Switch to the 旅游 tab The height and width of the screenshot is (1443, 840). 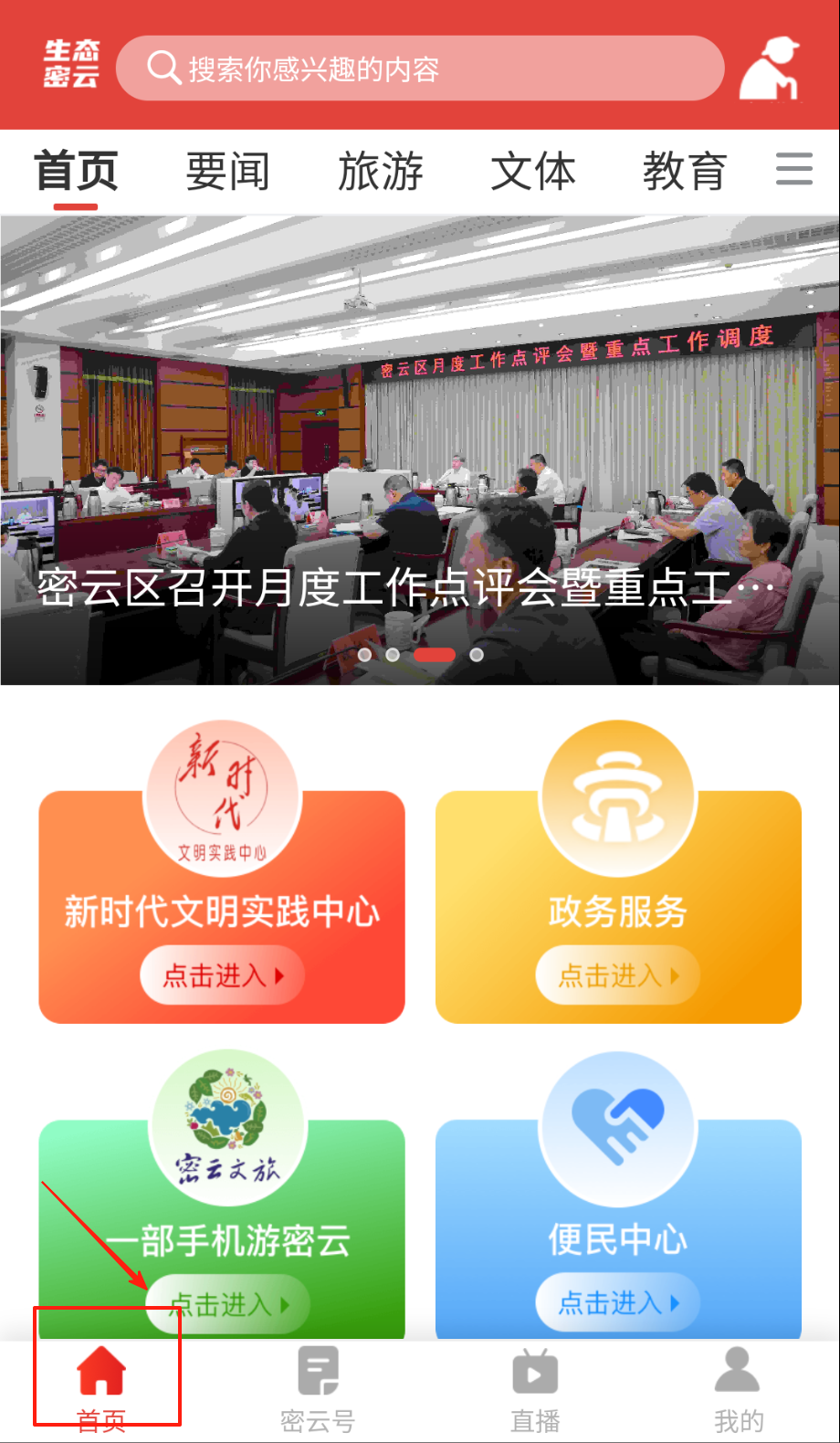pyautogui.click(x=380, y=172)
